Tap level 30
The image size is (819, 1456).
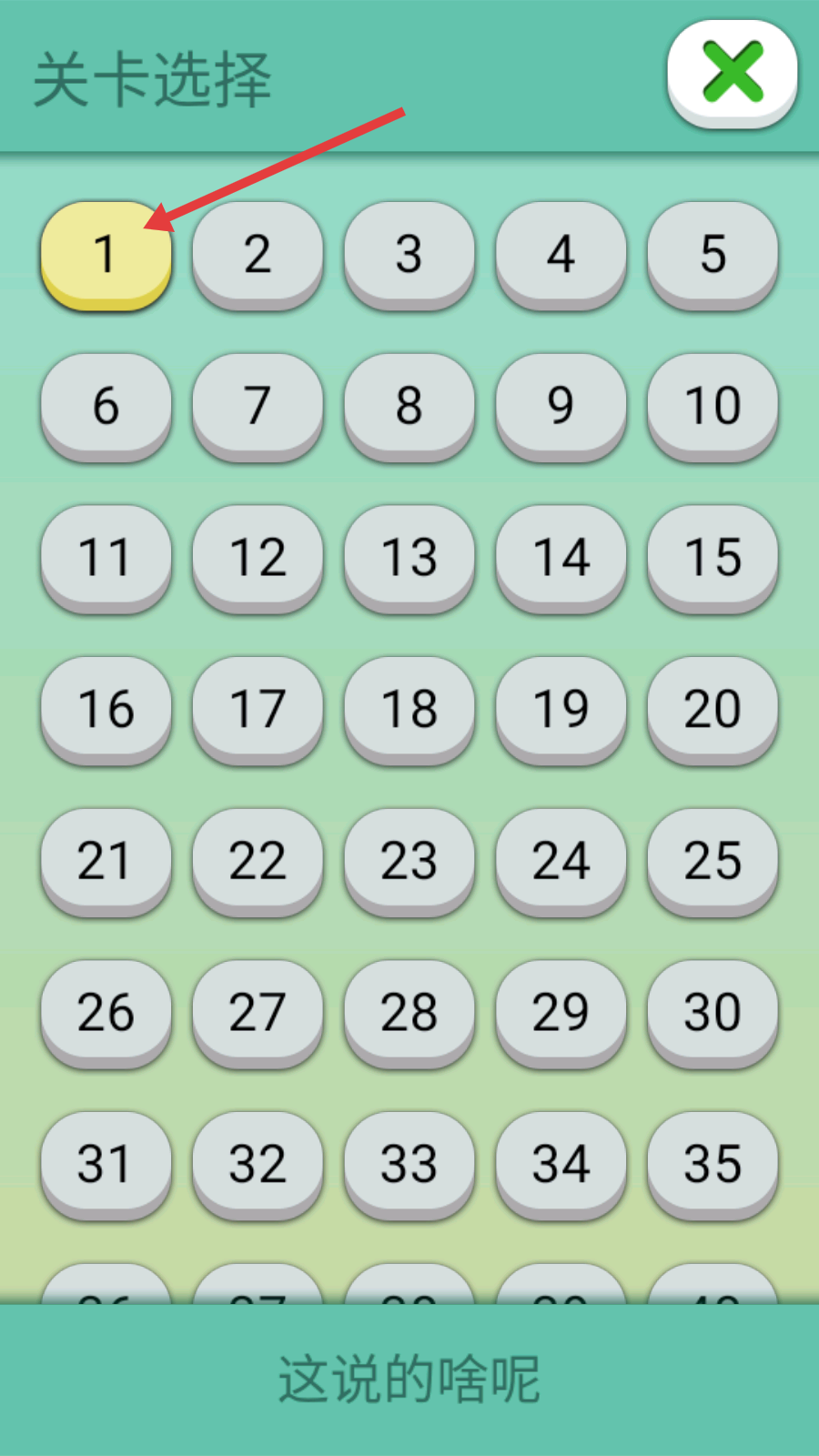(x=713, y=1012)
